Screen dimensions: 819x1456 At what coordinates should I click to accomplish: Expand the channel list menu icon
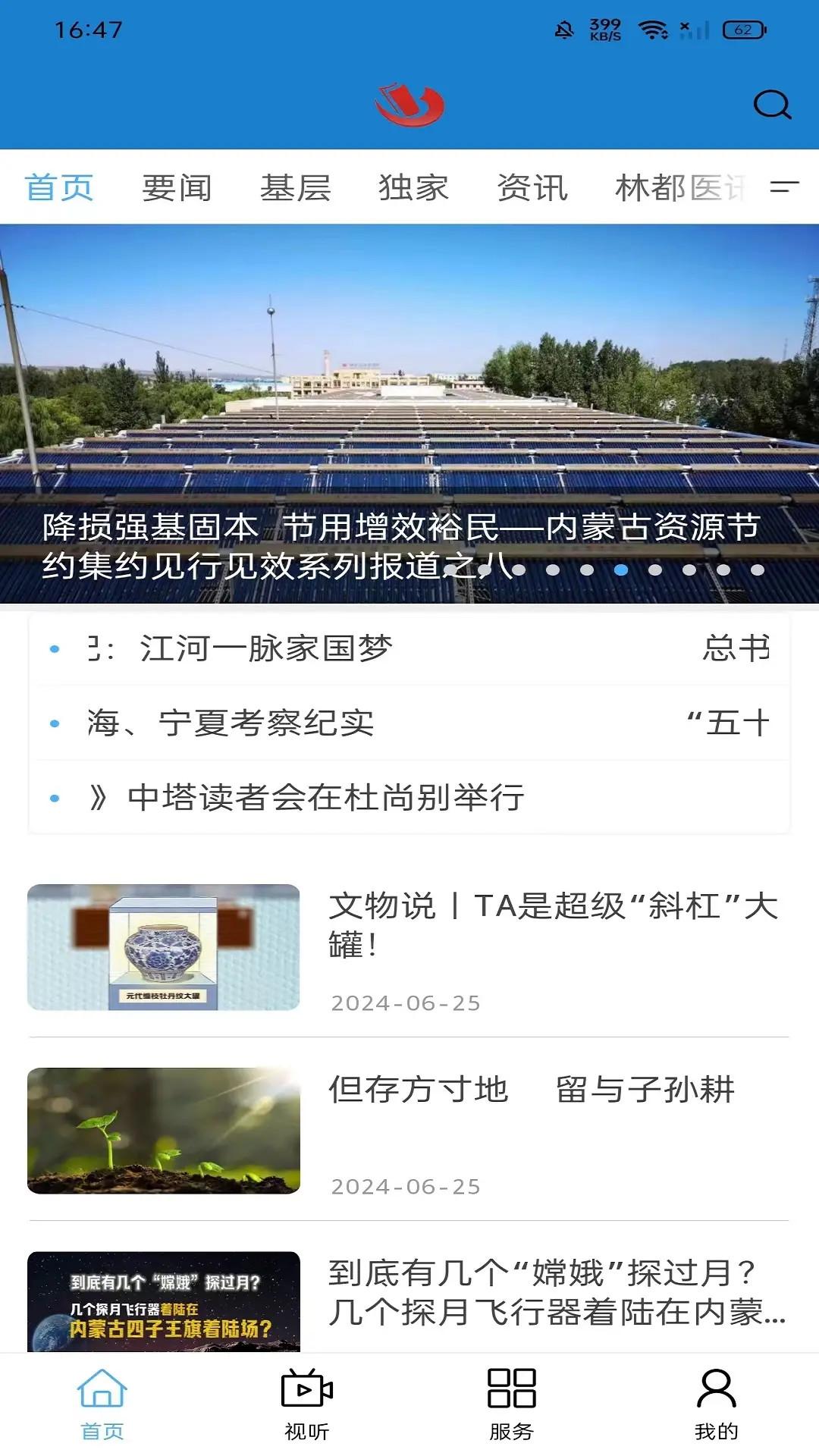coord(784,187)
